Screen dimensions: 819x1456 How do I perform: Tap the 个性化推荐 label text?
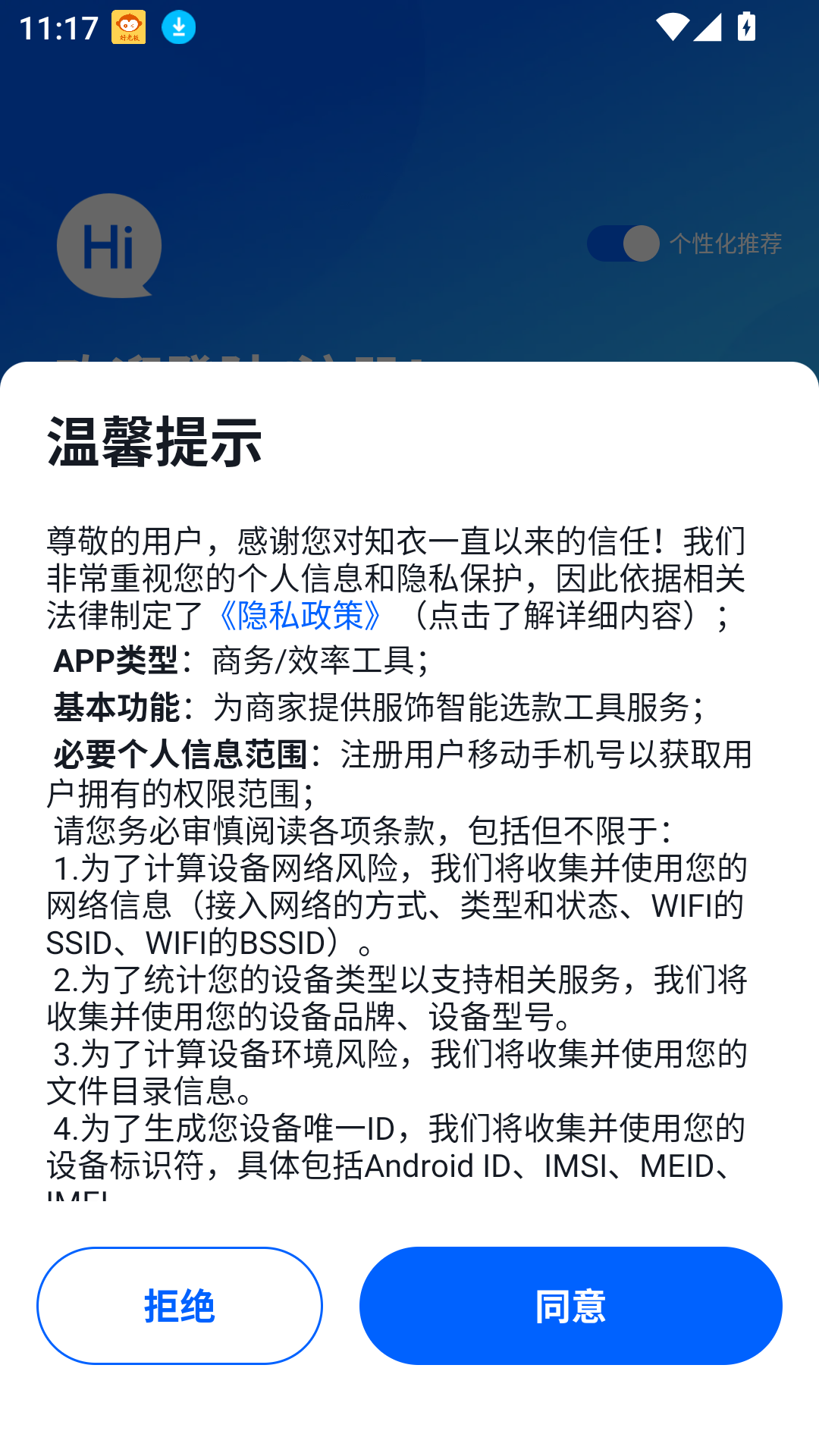726,244
